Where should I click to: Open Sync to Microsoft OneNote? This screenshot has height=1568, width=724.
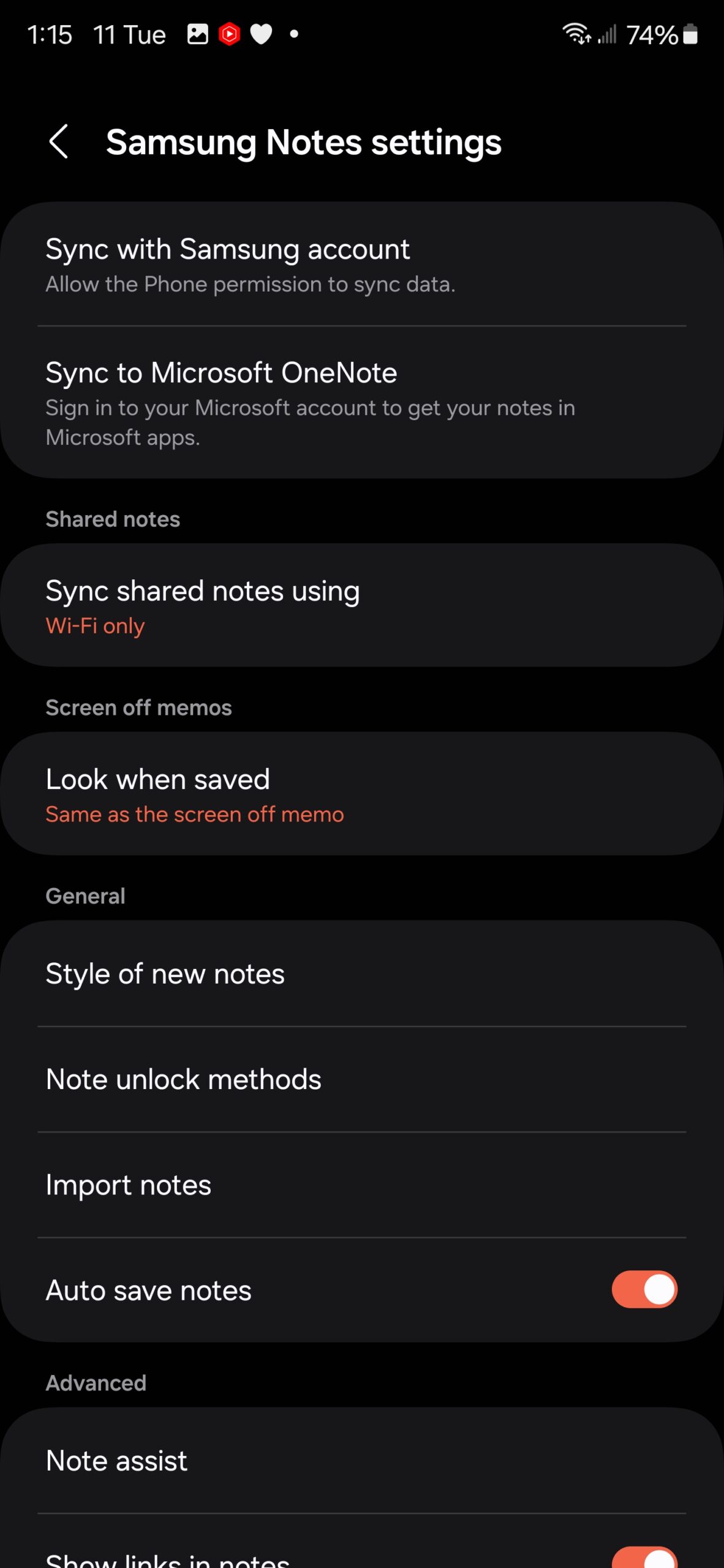pos(362,402)
